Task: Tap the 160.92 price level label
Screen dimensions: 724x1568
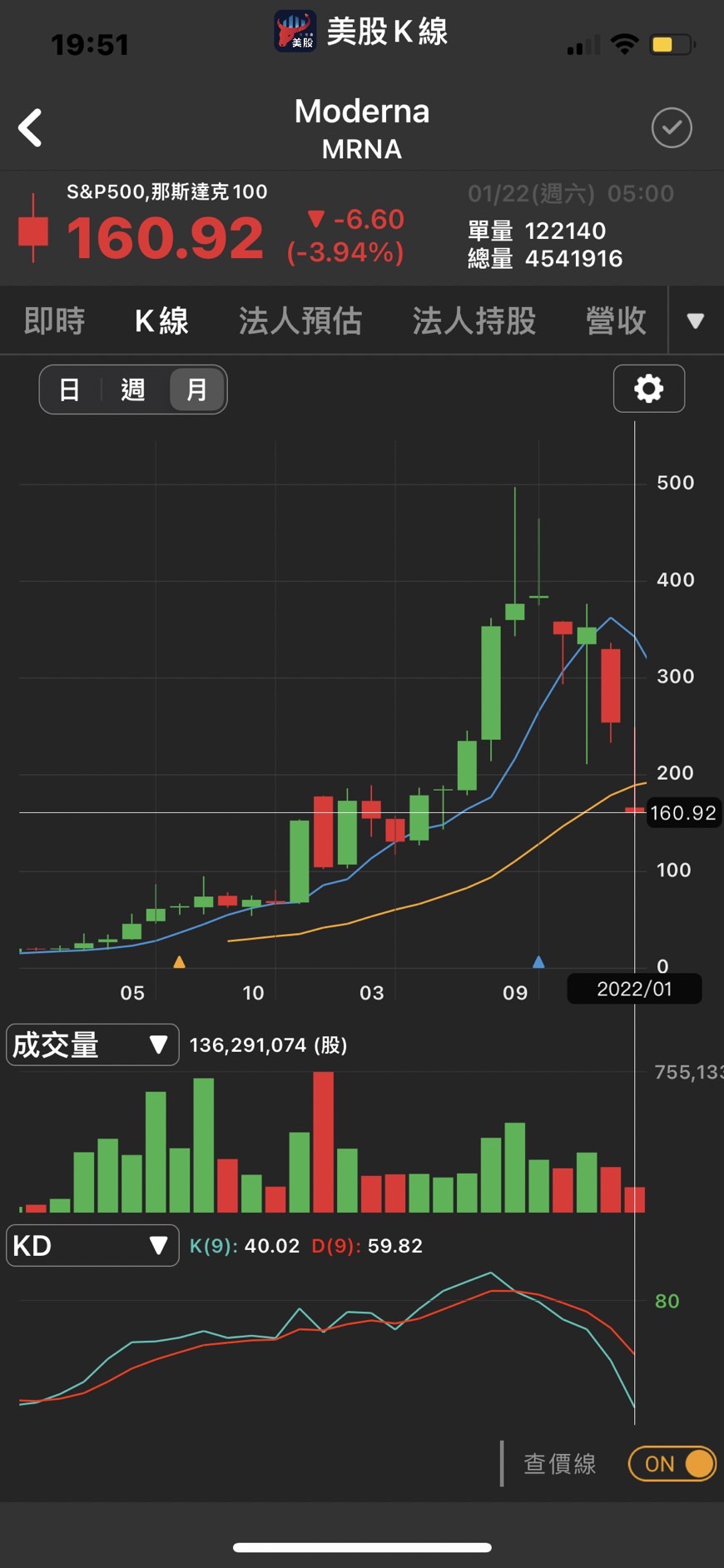Action: coord(683,813)
